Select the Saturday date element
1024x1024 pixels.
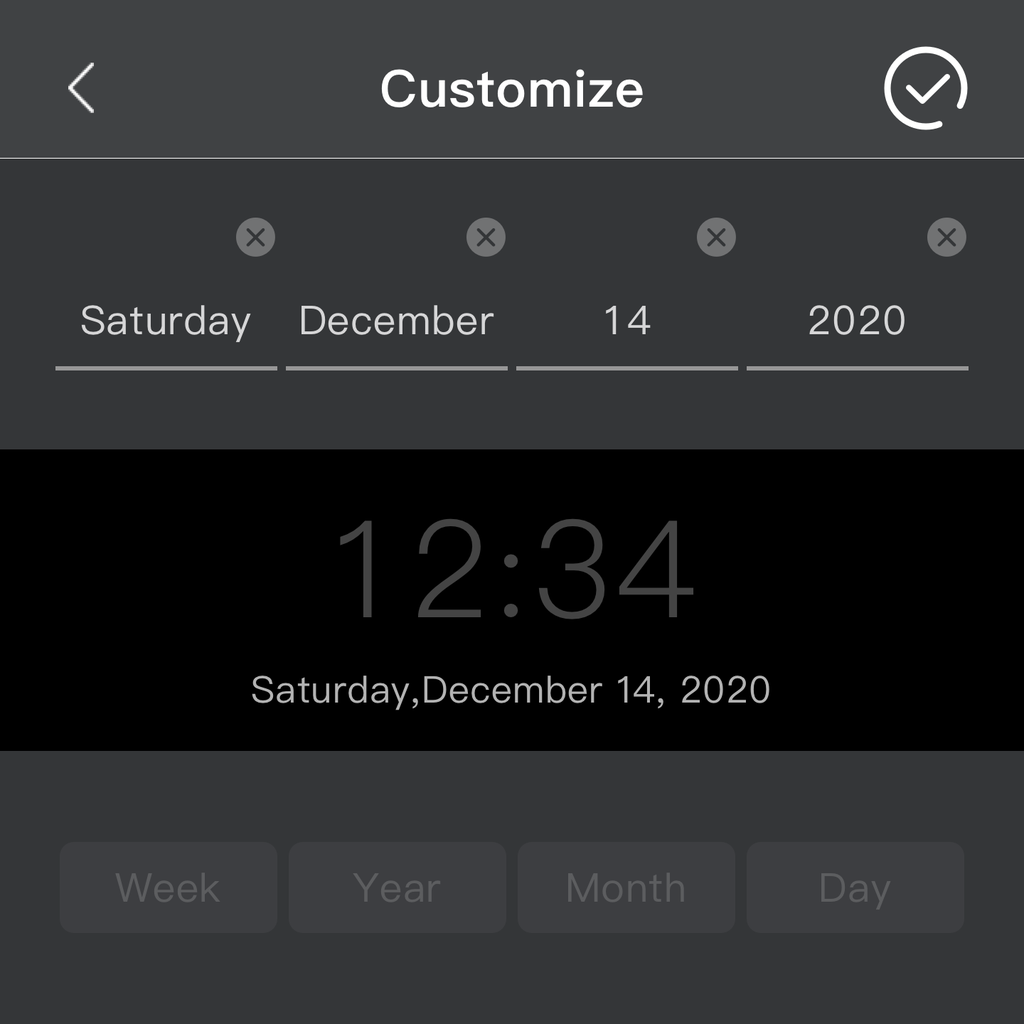coord(166,322)
